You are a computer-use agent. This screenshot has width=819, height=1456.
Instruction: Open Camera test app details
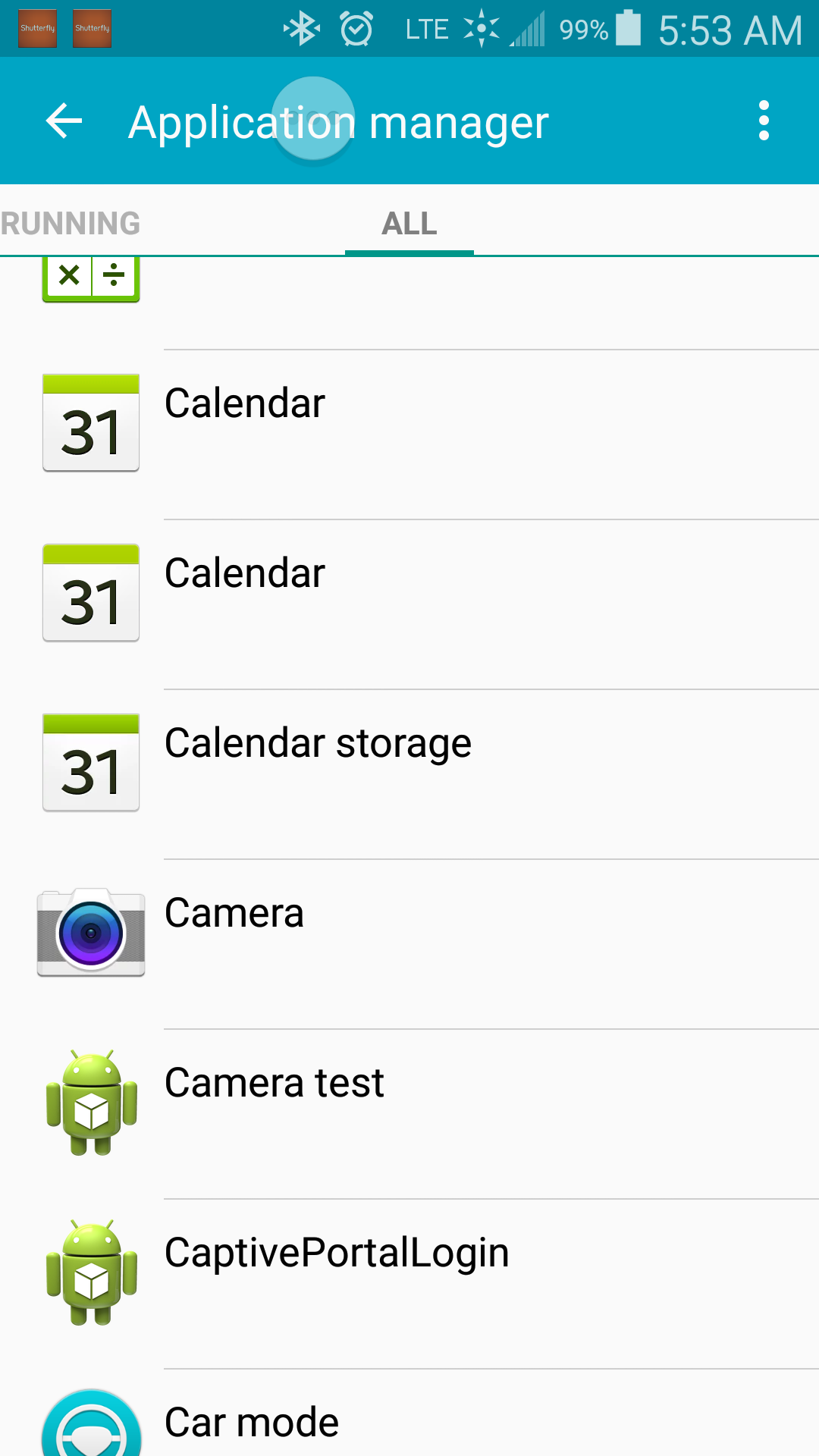point(409,1114)
